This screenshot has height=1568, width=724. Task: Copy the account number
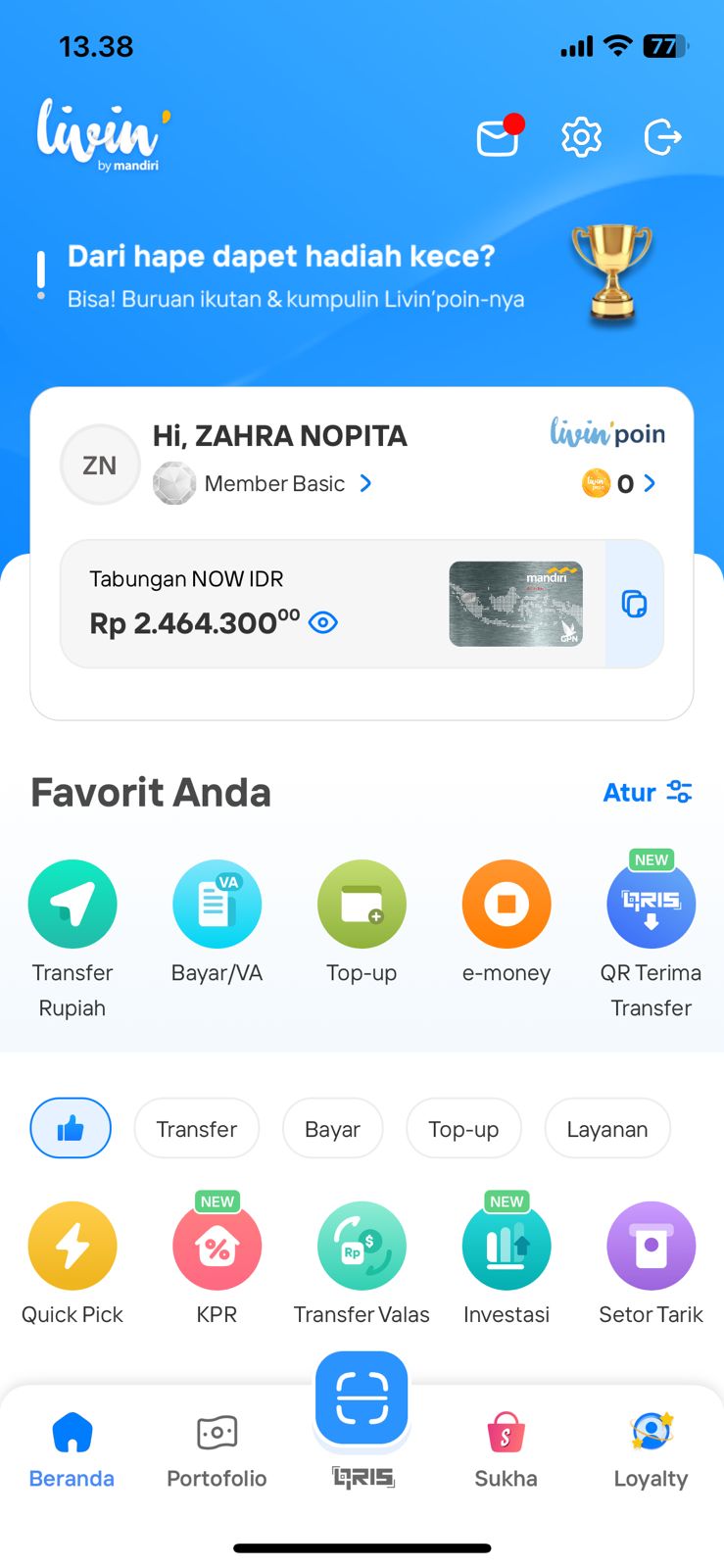[635, 604]
